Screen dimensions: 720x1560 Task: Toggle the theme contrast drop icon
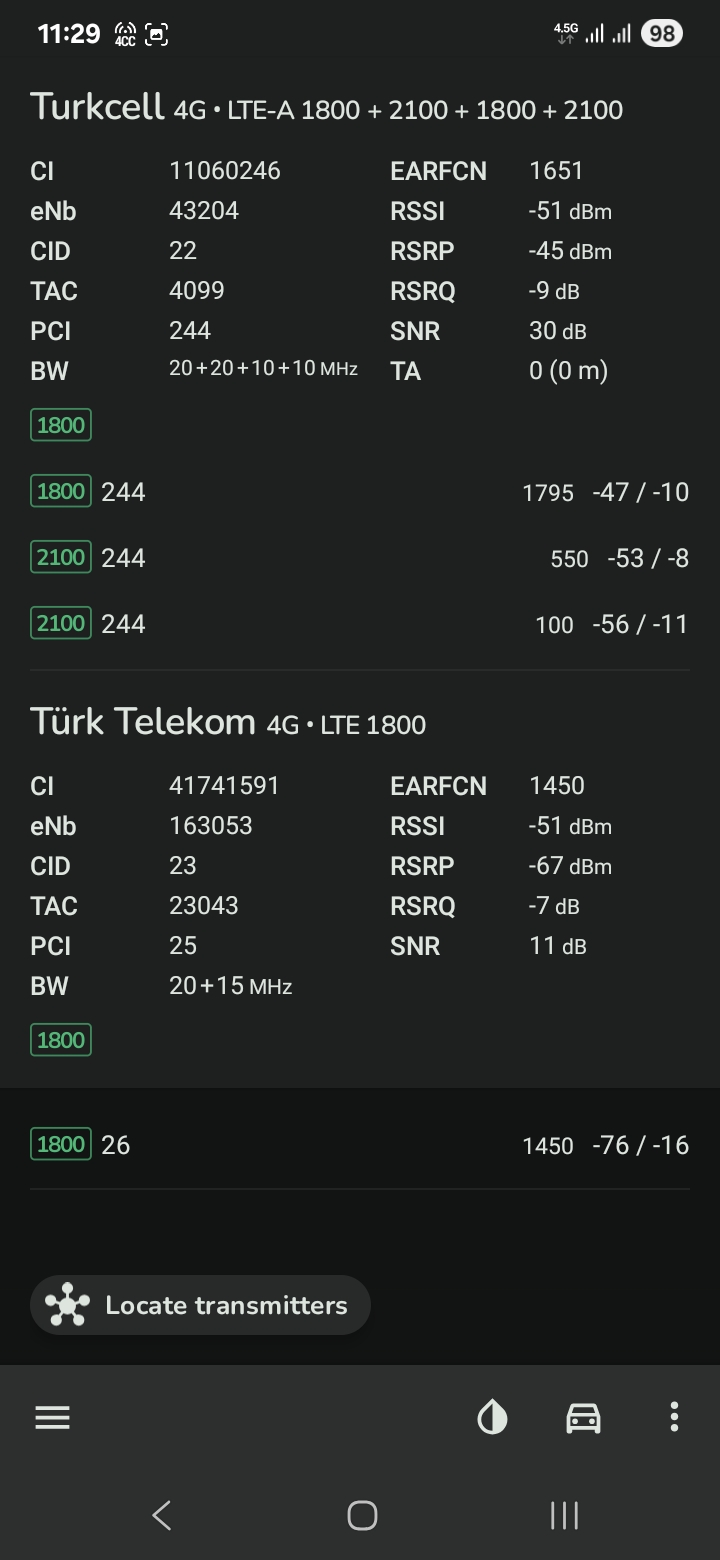492,1417
